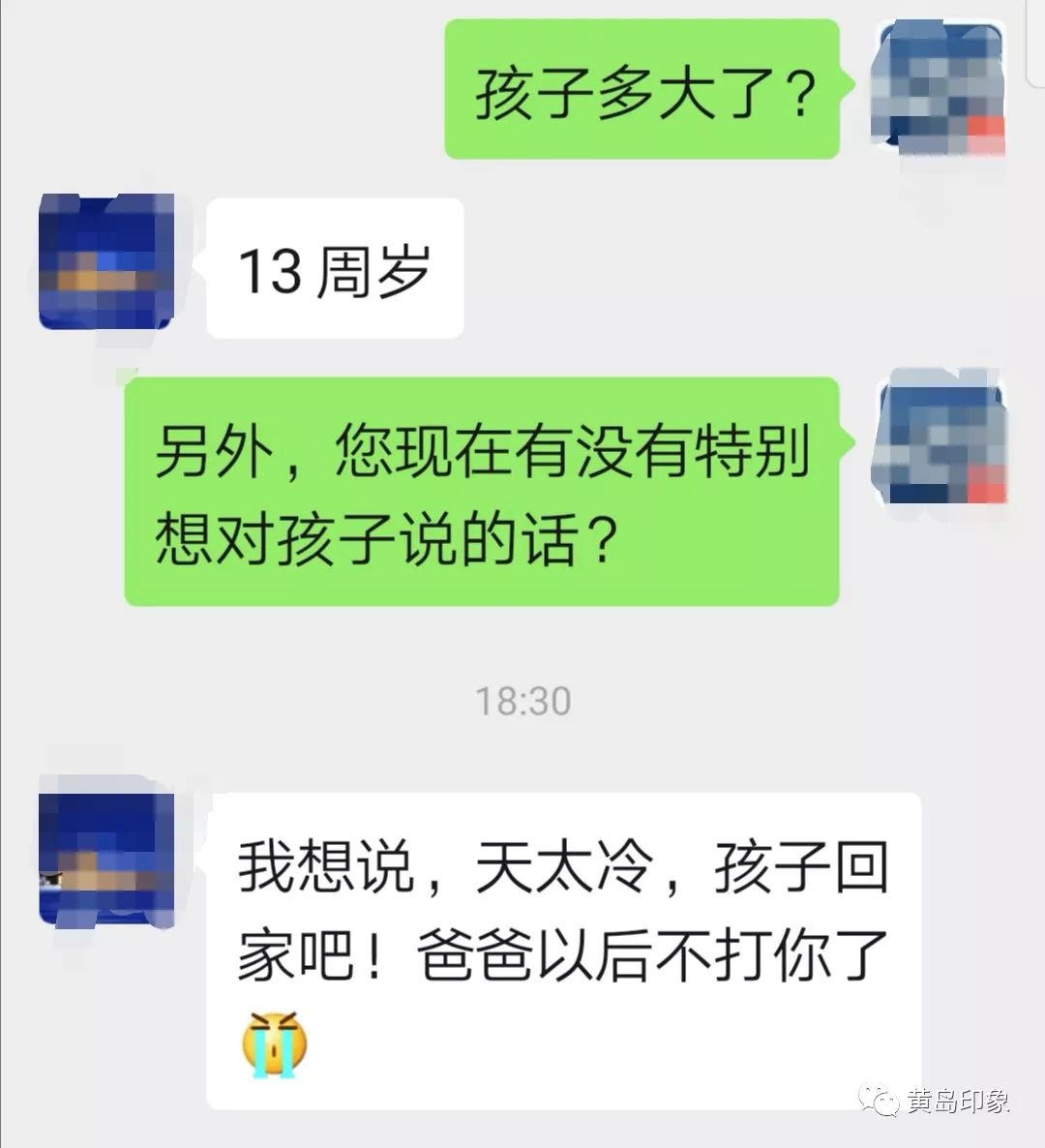1045x1148 pixels.
Task: Tap the avatar next to '13周岁' message
Action: (x=105, y=263)
